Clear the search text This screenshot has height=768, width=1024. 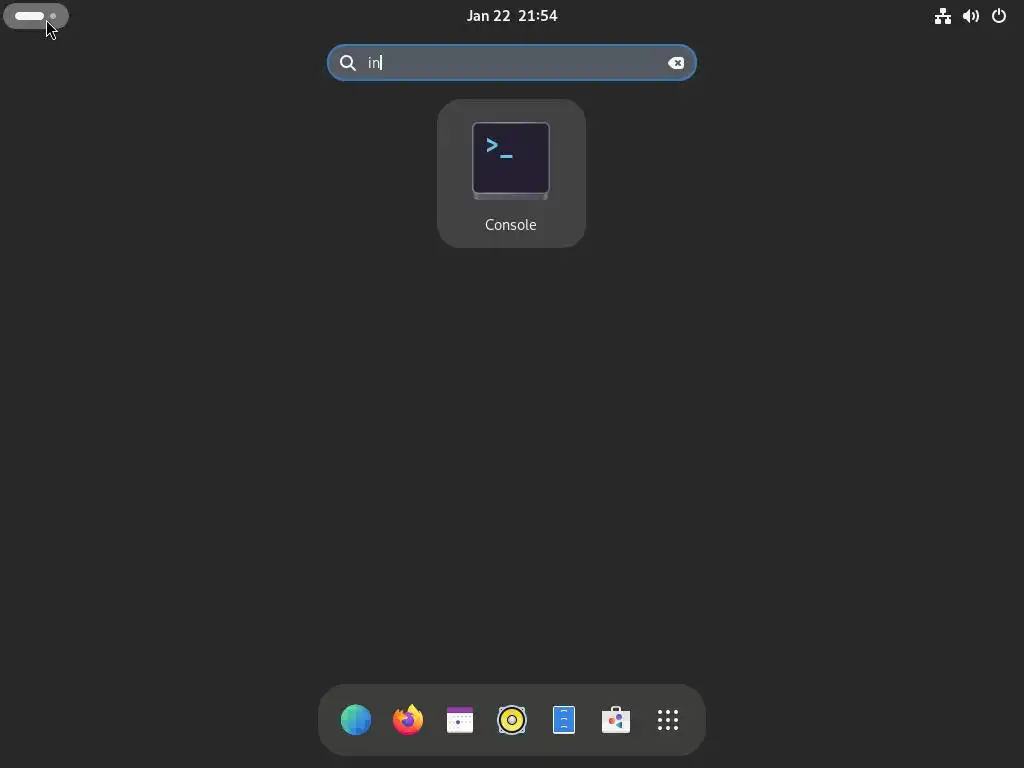[676, 63]
